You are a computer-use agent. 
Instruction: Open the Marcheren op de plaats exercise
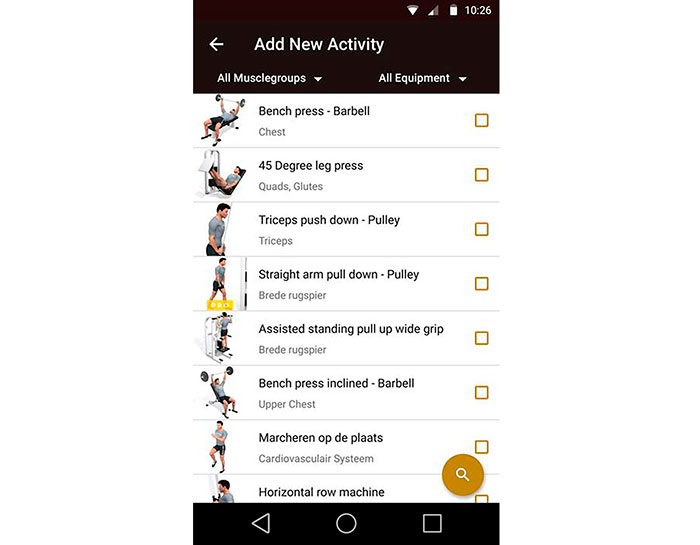[x=320, y=446]
